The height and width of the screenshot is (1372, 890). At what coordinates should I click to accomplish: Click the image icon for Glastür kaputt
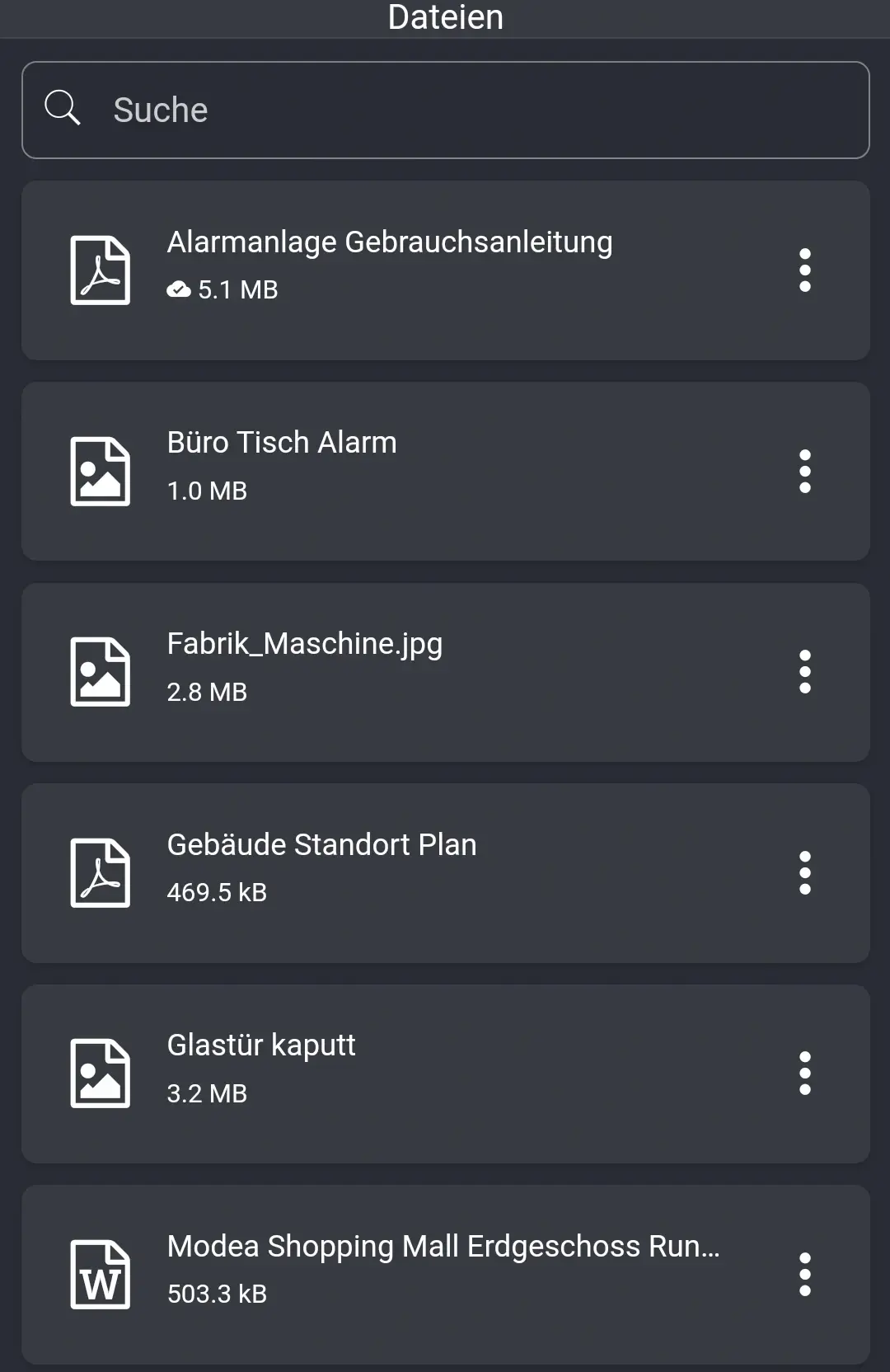tap(101, 1074)
